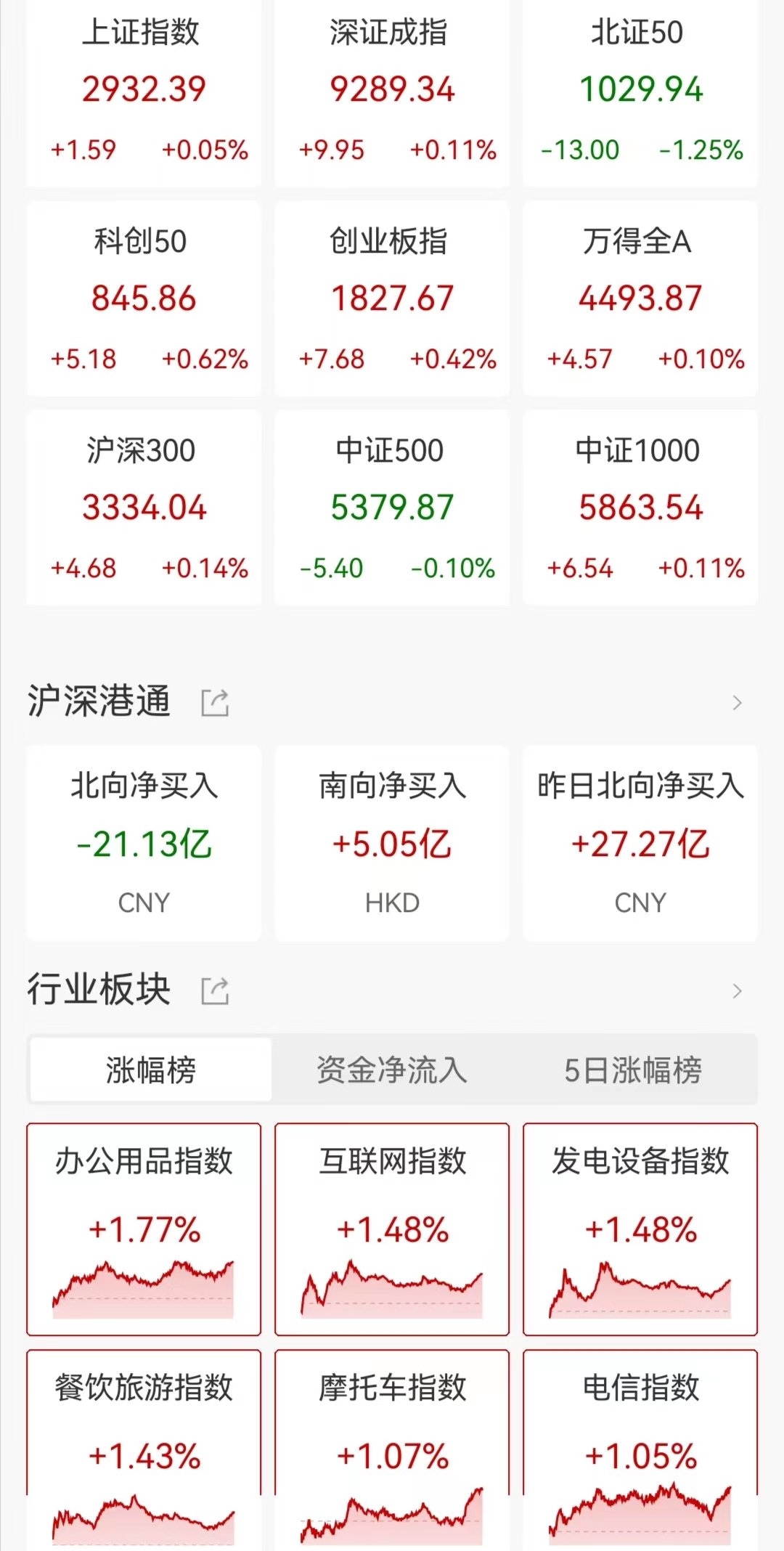
Task: Open the 深证成指 index card
Action: (392, 91)
